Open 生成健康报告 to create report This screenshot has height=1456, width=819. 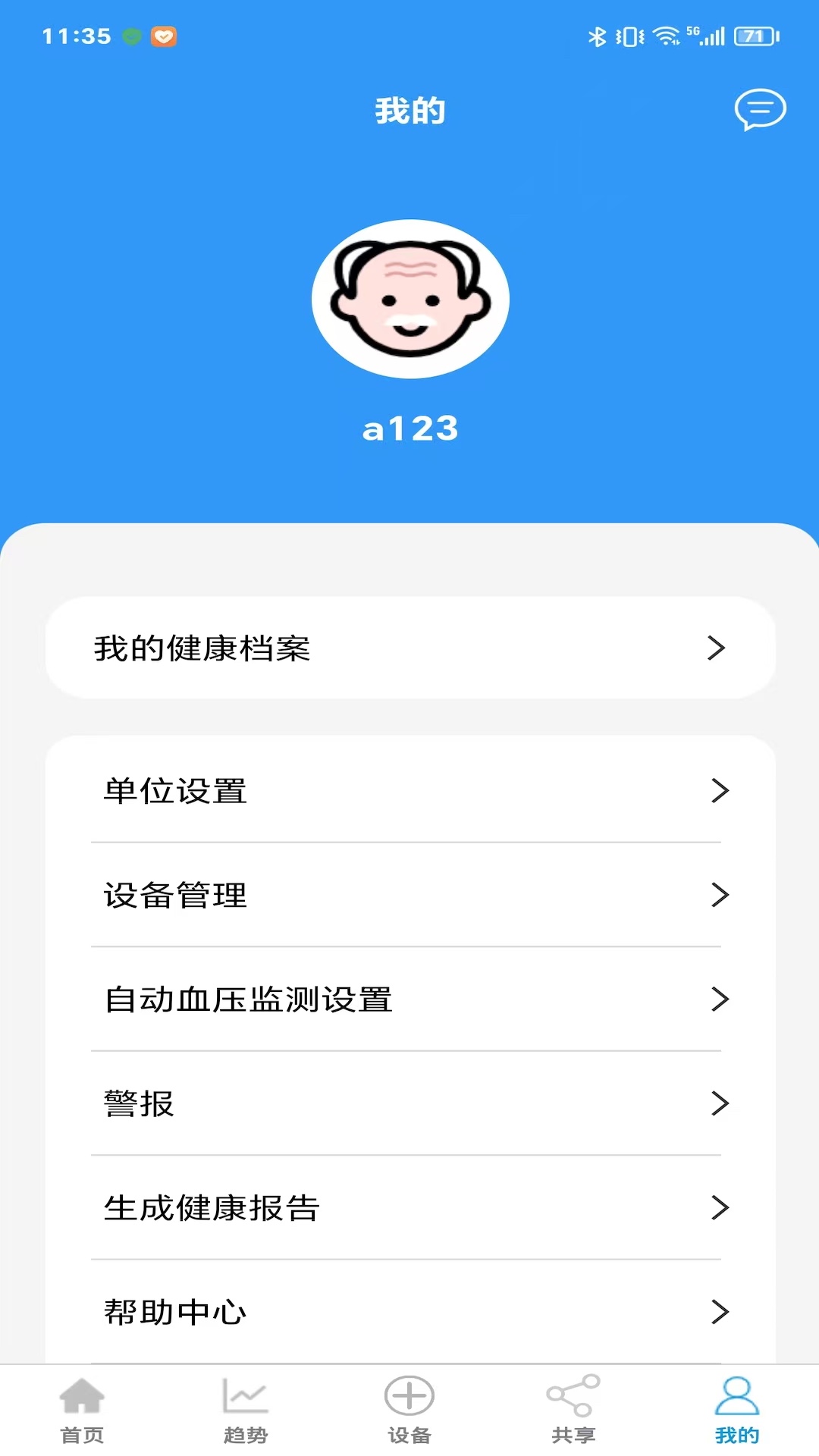tap(409, 1209)
